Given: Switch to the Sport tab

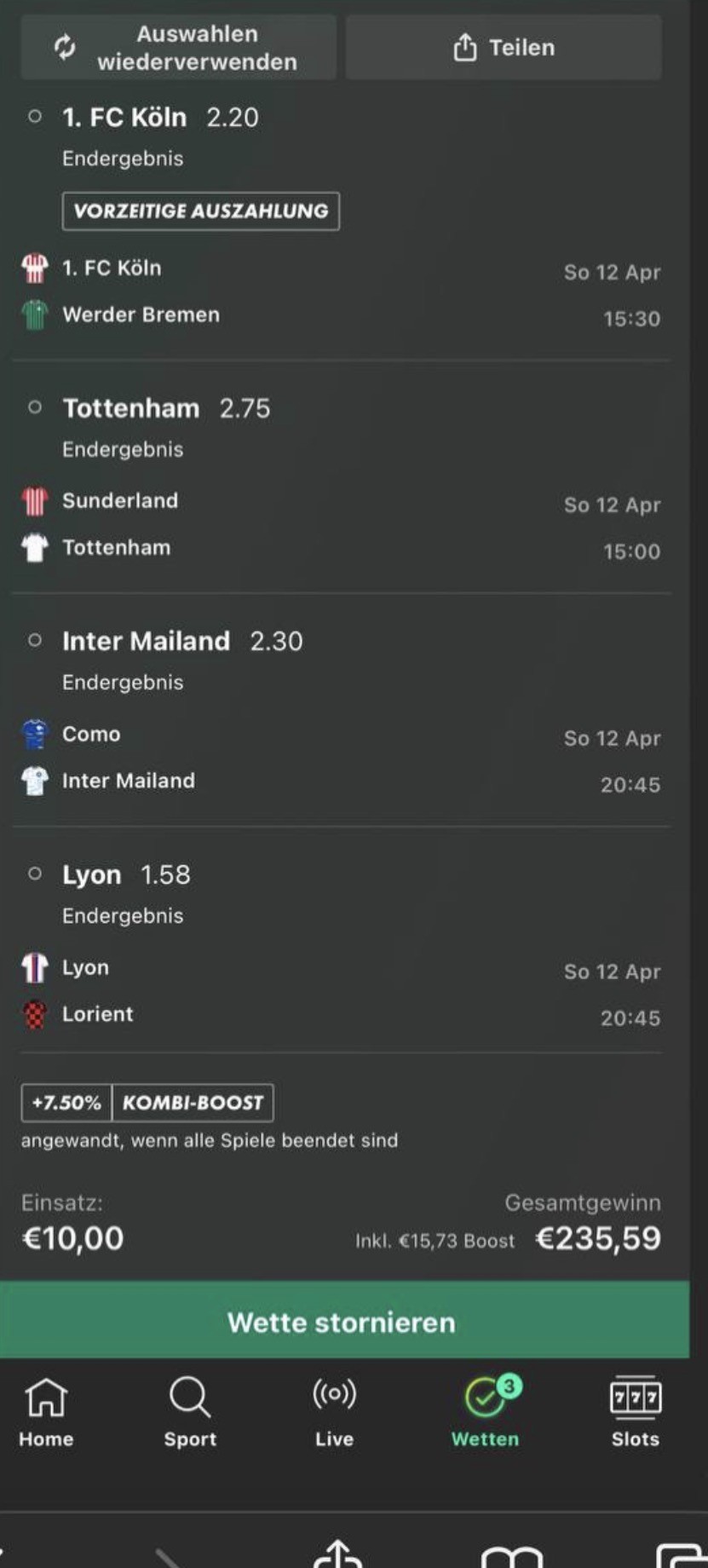Looking at the screenshot, I should tap(190, 1413).
